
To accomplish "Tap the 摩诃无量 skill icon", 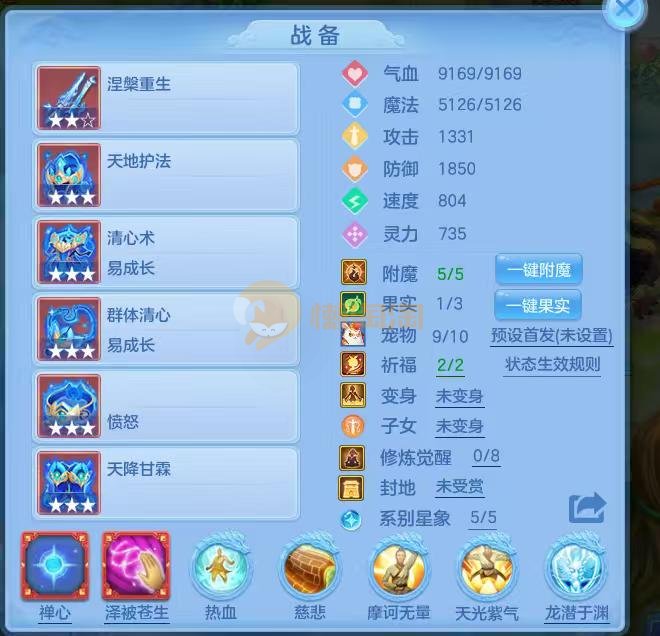I will pos(398,567).
